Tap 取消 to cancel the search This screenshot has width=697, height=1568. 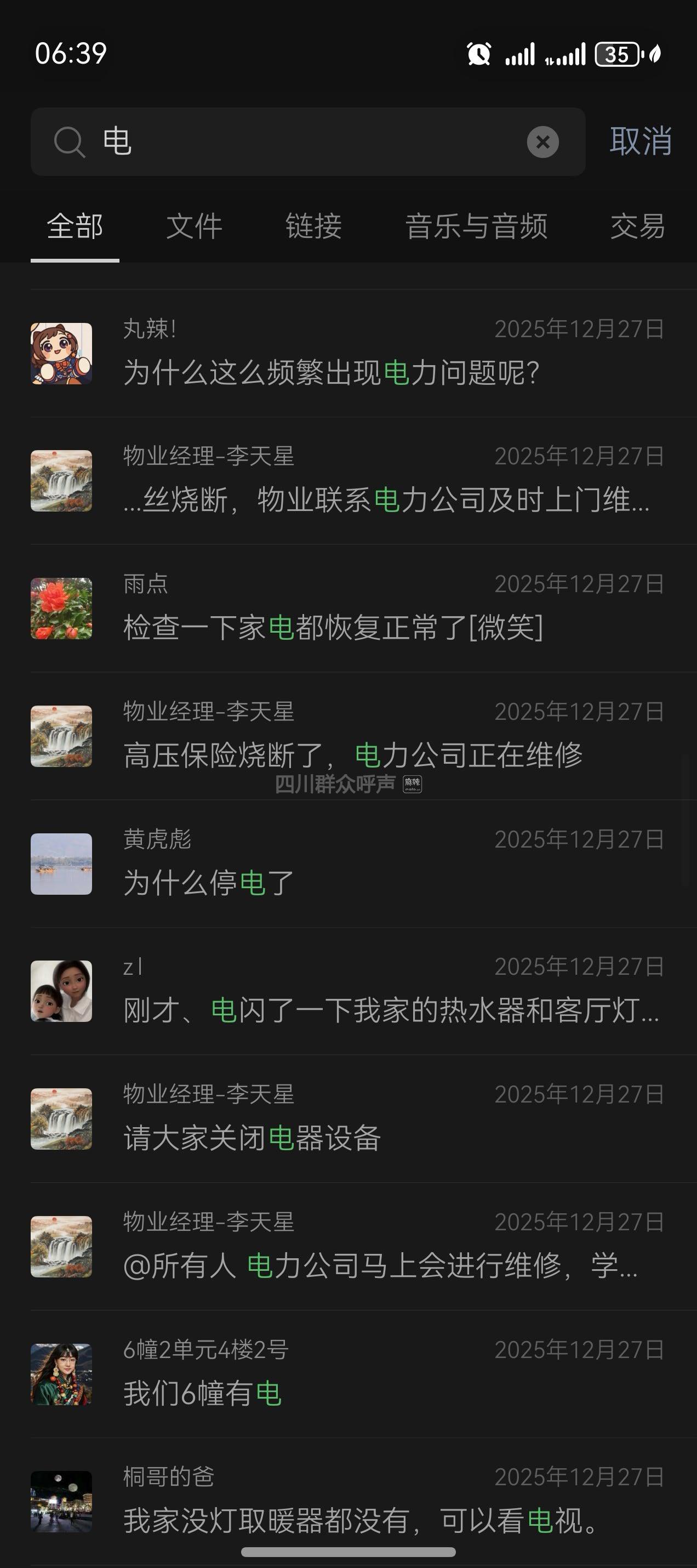point(641,142)
